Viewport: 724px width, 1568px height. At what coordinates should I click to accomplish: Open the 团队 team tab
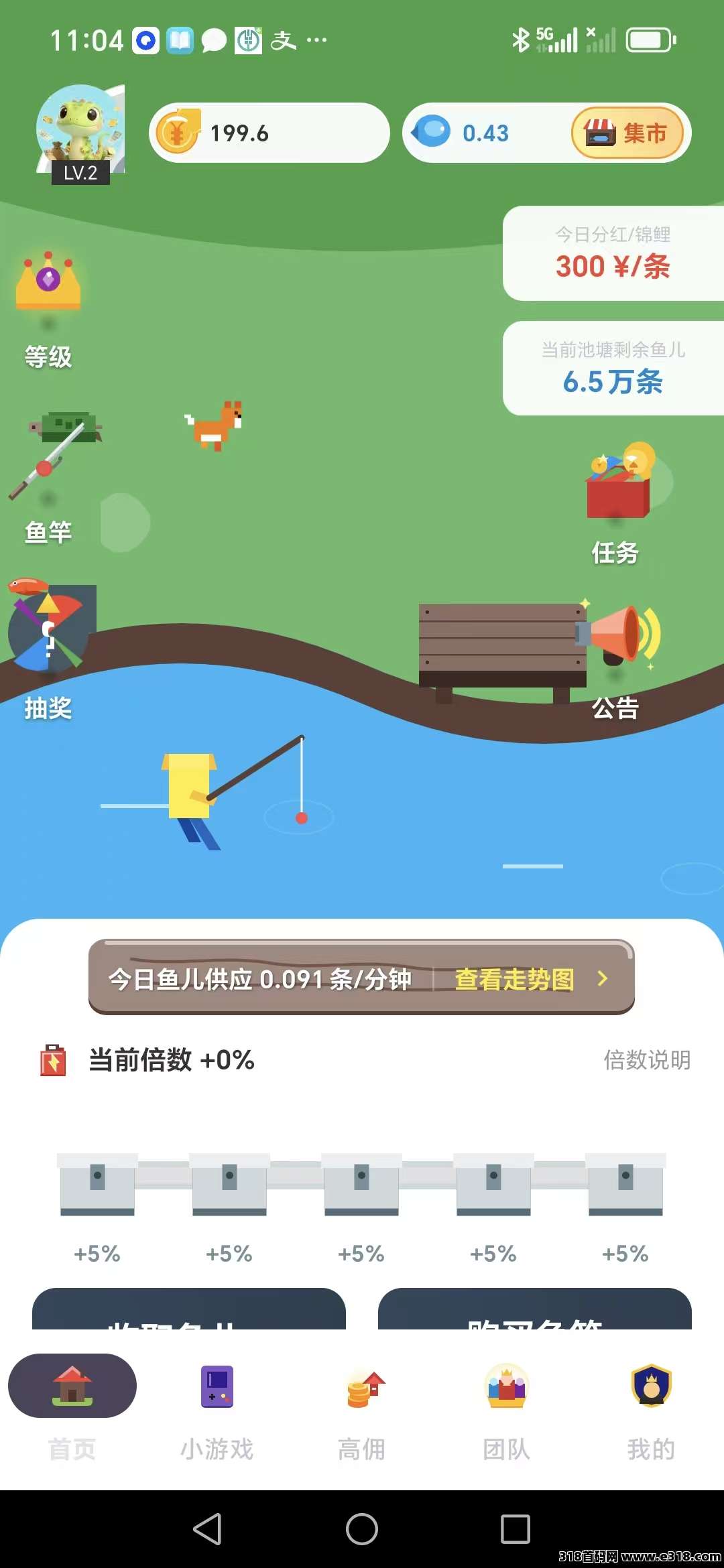click(x=507, y=1407)
